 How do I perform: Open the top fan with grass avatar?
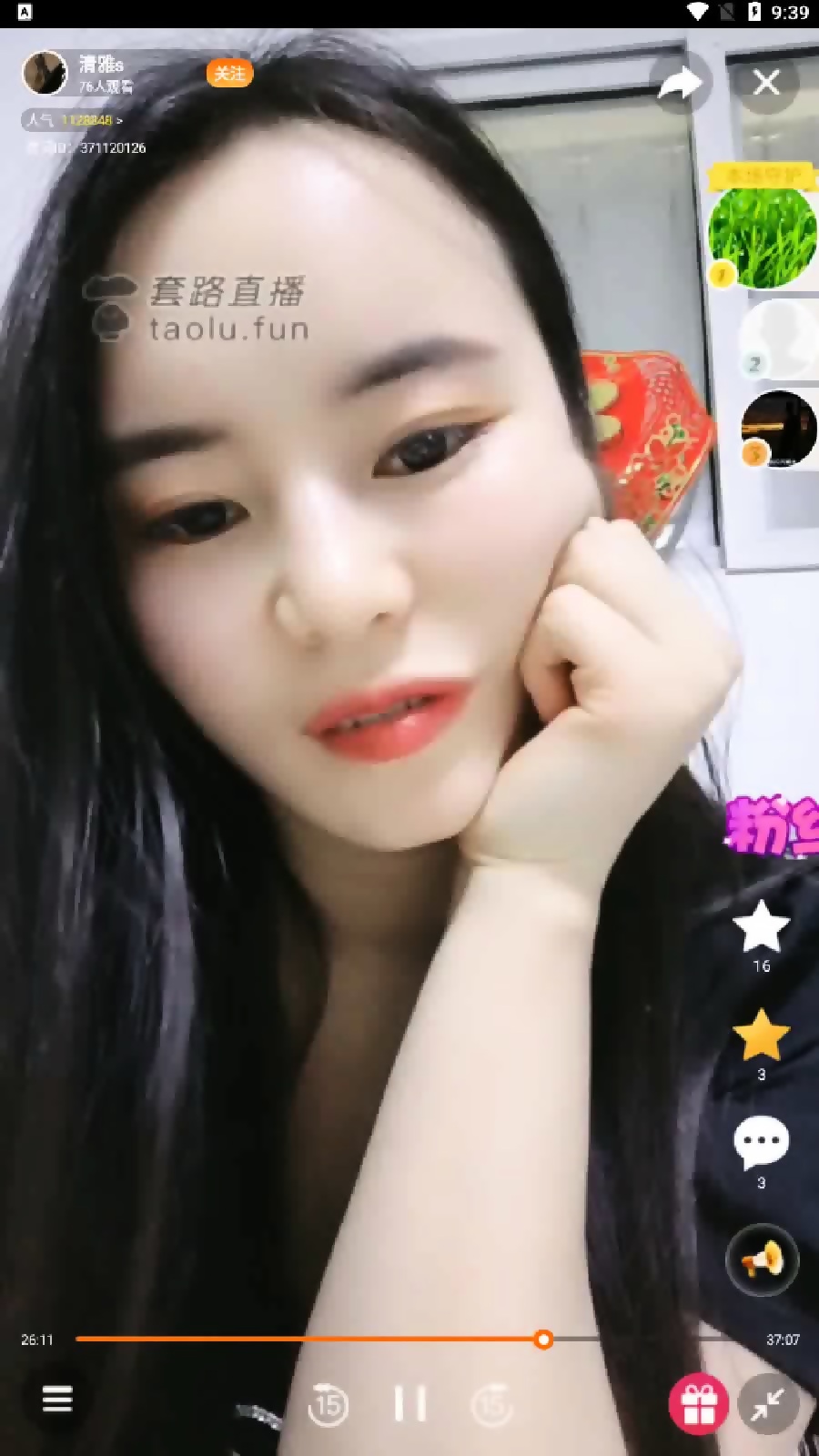[x=762, y=238]
